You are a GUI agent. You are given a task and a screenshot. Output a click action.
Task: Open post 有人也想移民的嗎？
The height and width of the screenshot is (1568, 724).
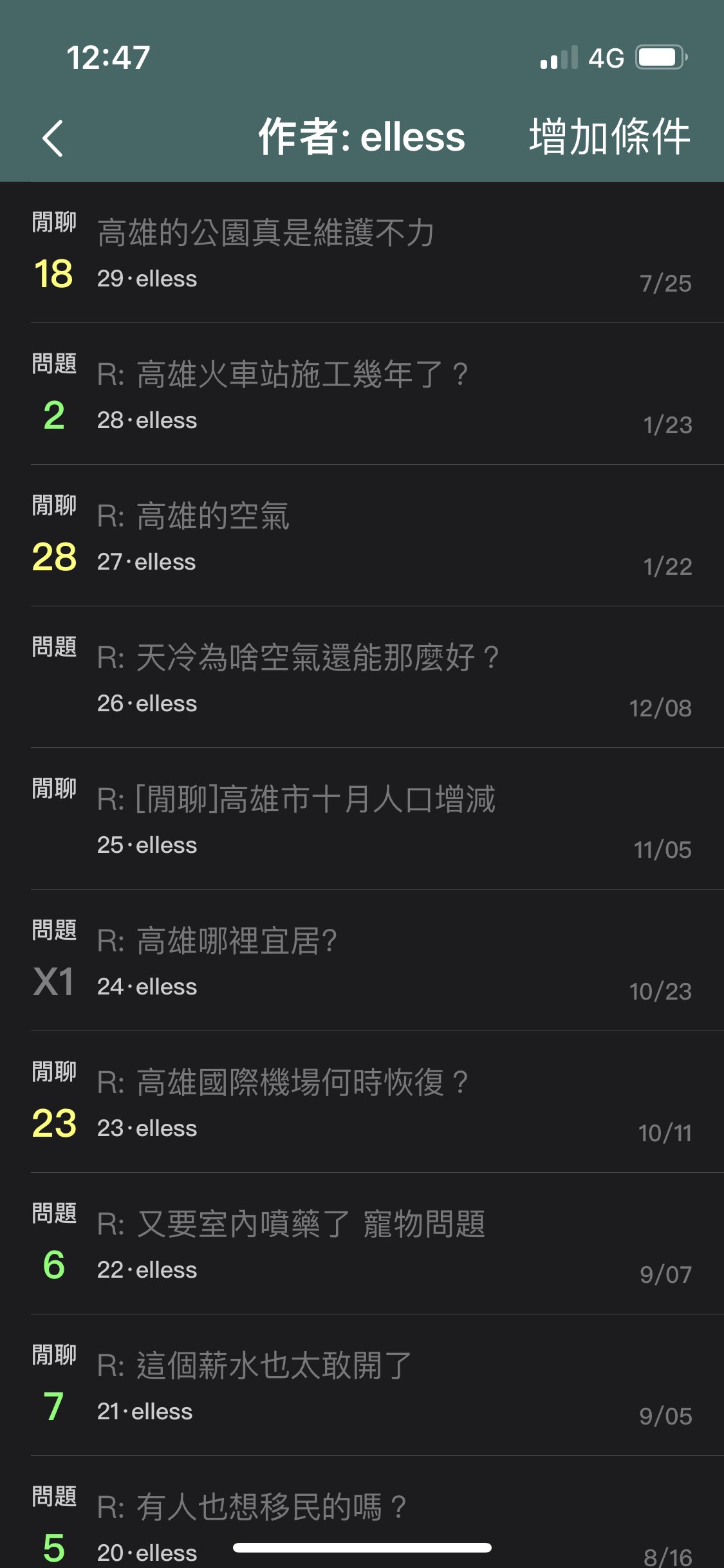coord(252,1507)
